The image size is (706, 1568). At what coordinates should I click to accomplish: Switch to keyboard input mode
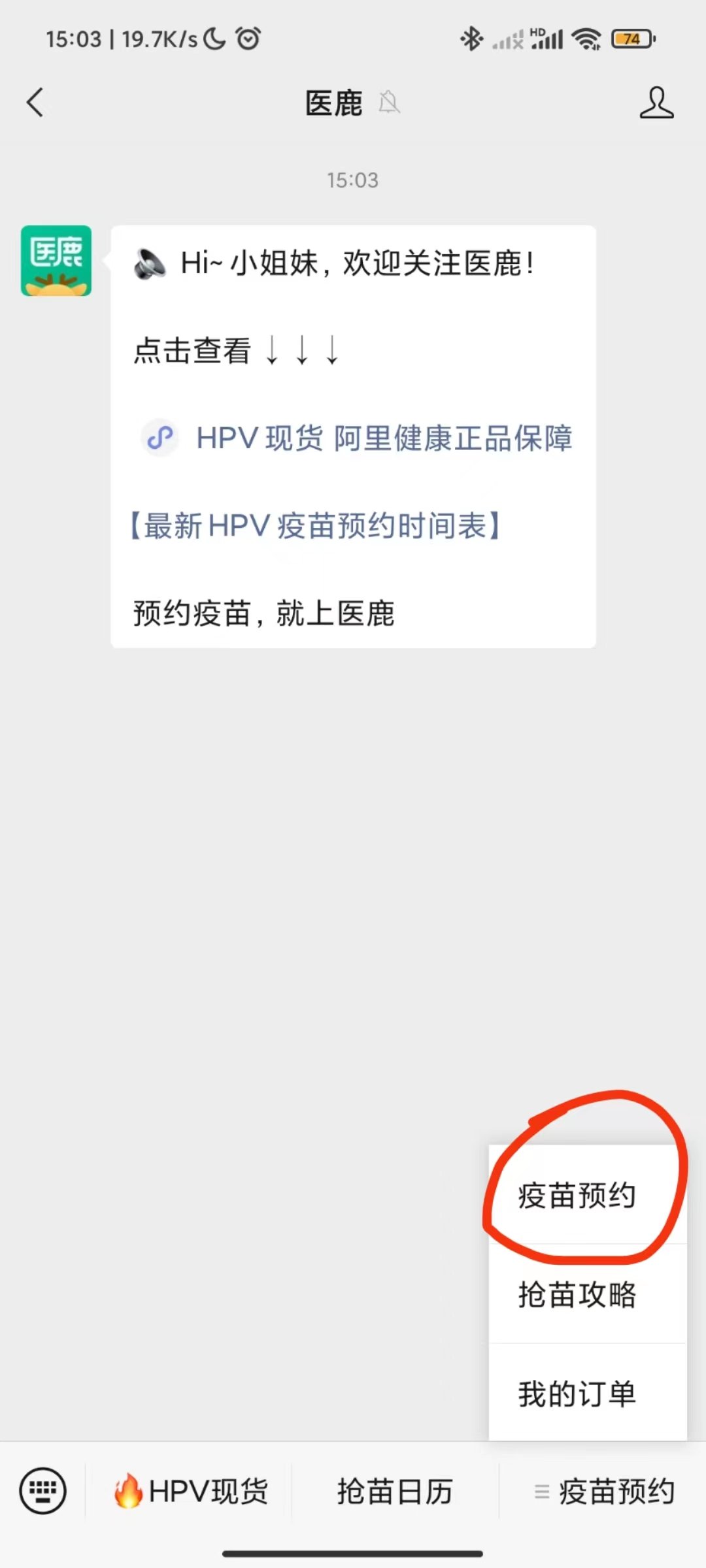[x=43, y=1492]
